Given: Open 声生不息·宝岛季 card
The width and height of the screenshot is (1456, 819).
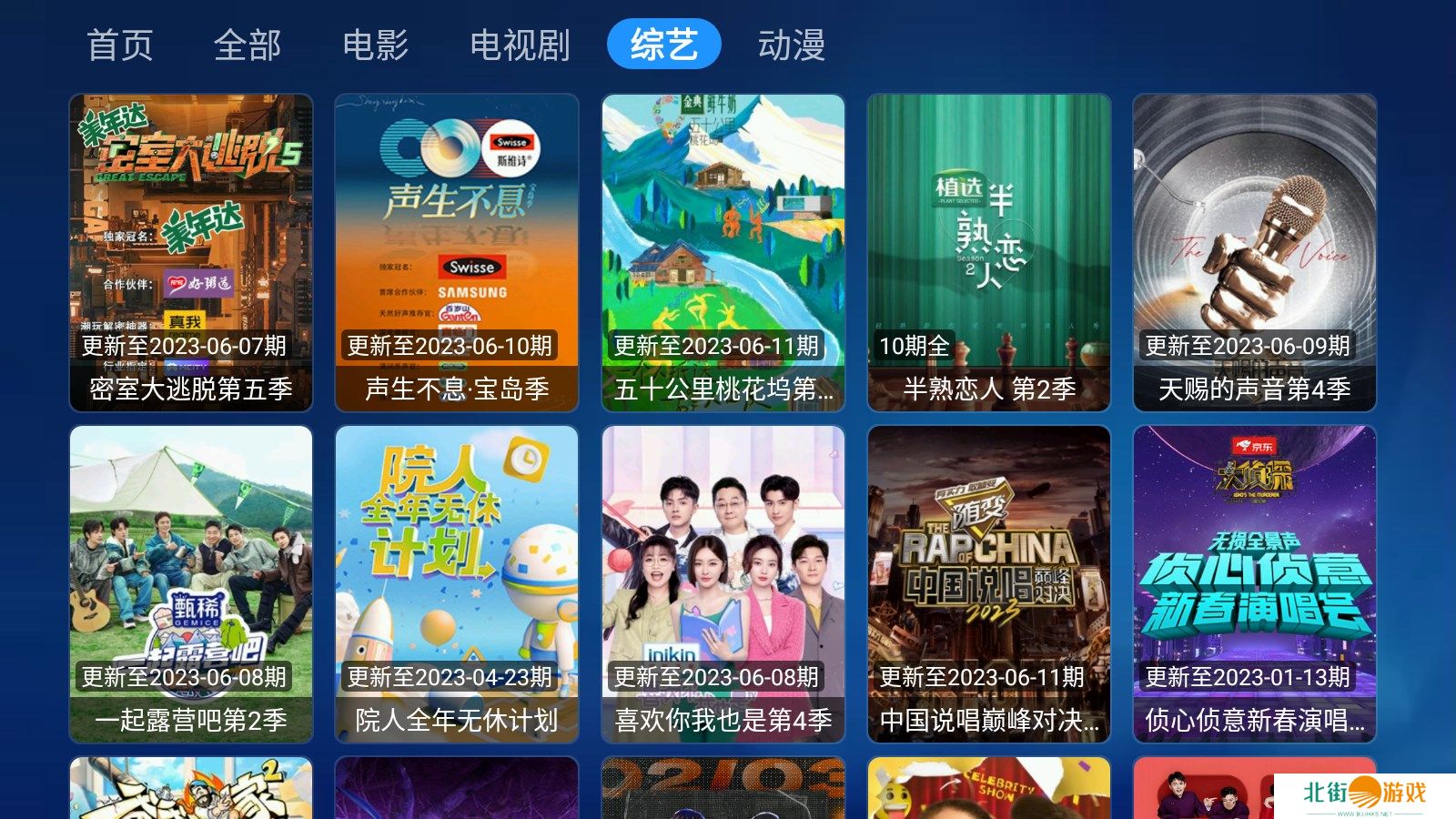Looking at the screenshot, I should point(457,252).
